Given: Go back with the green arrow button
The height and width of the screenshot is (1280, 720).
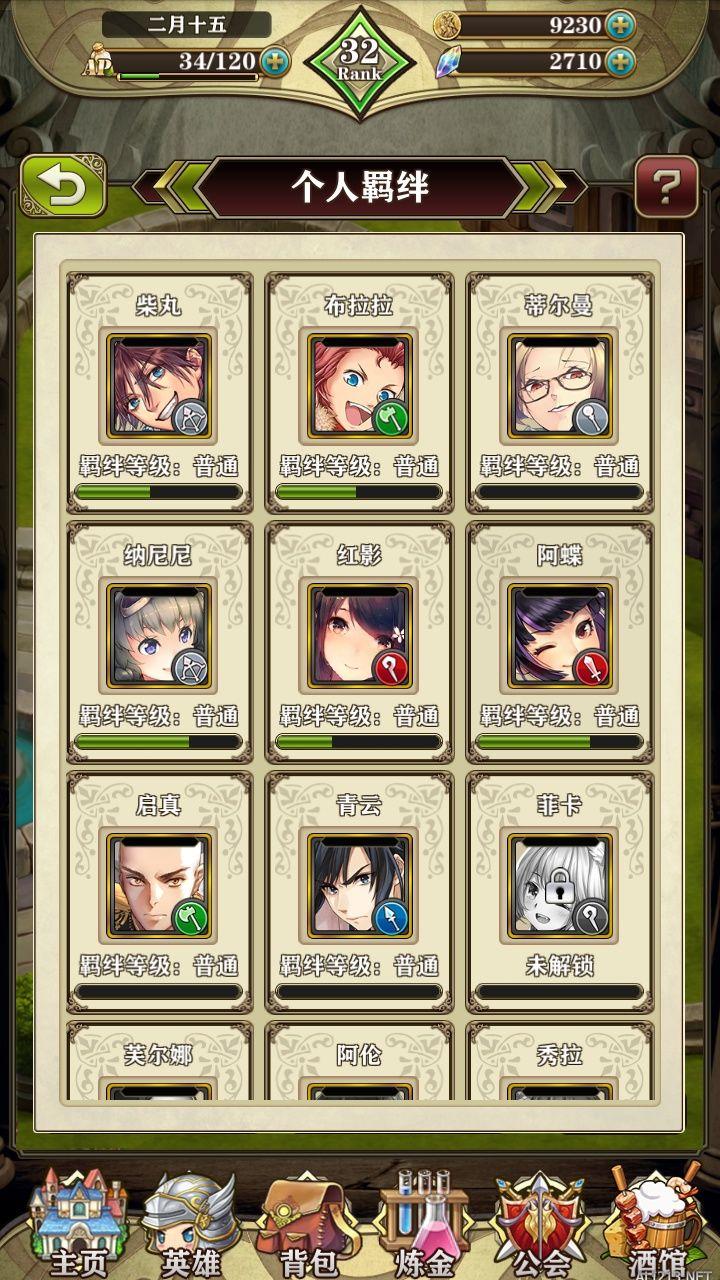Looking at the screenshot, I should [x=63, y=186].
